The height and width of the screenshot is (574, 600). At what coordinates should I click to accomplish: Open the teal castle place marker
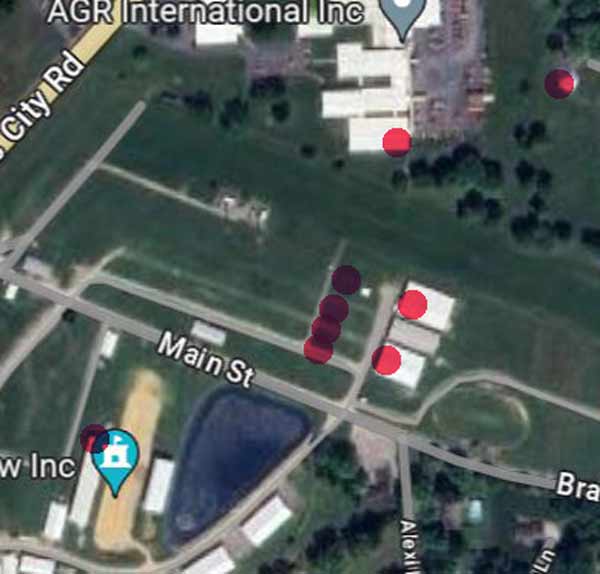[120, 457]
